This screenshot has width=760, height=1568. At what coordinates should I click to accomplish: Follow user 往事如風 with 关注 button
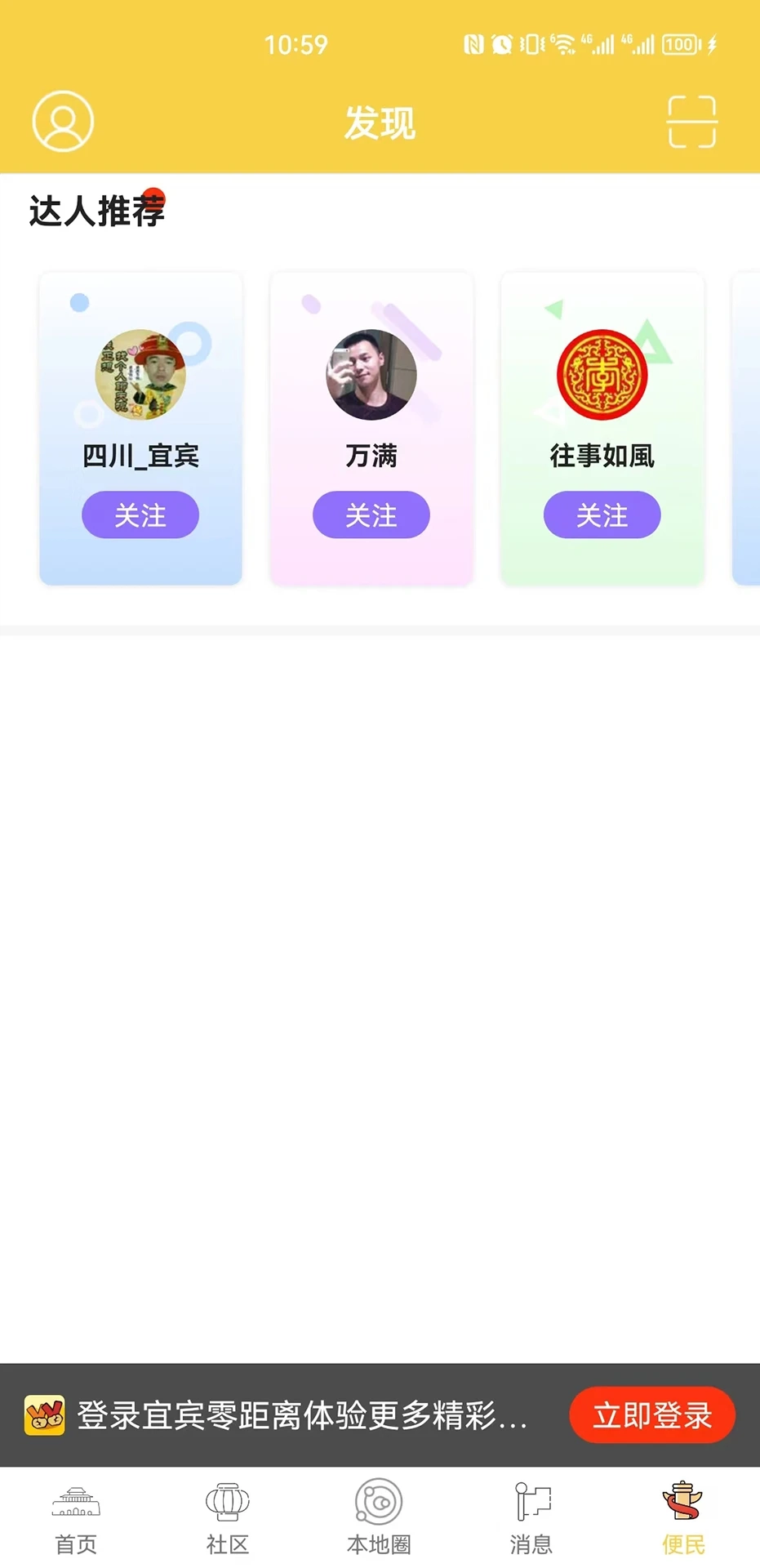pos(602,514)
